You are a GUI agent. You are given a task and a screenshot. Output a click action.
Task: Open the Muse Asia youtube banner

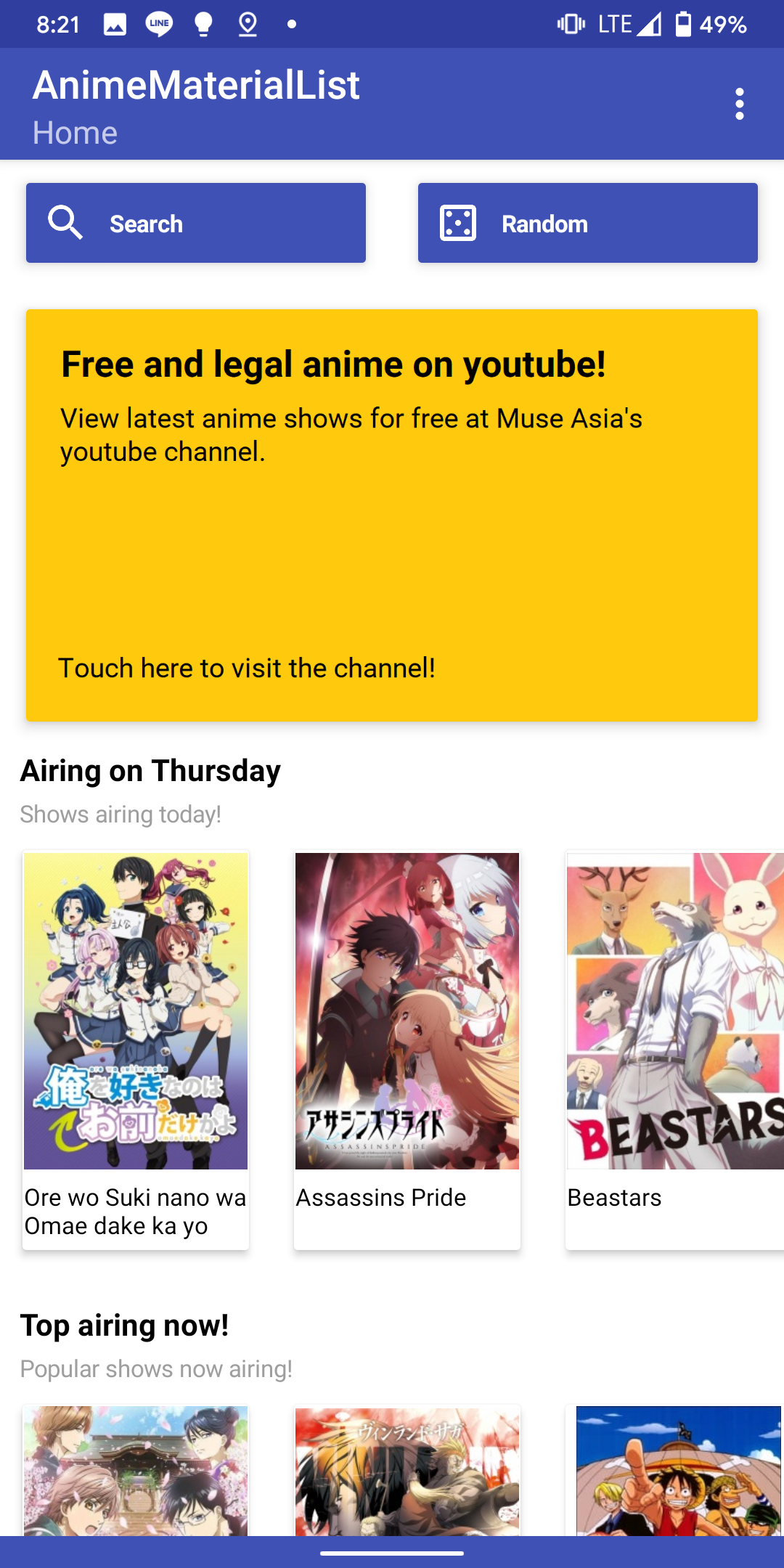click(392, 515)
